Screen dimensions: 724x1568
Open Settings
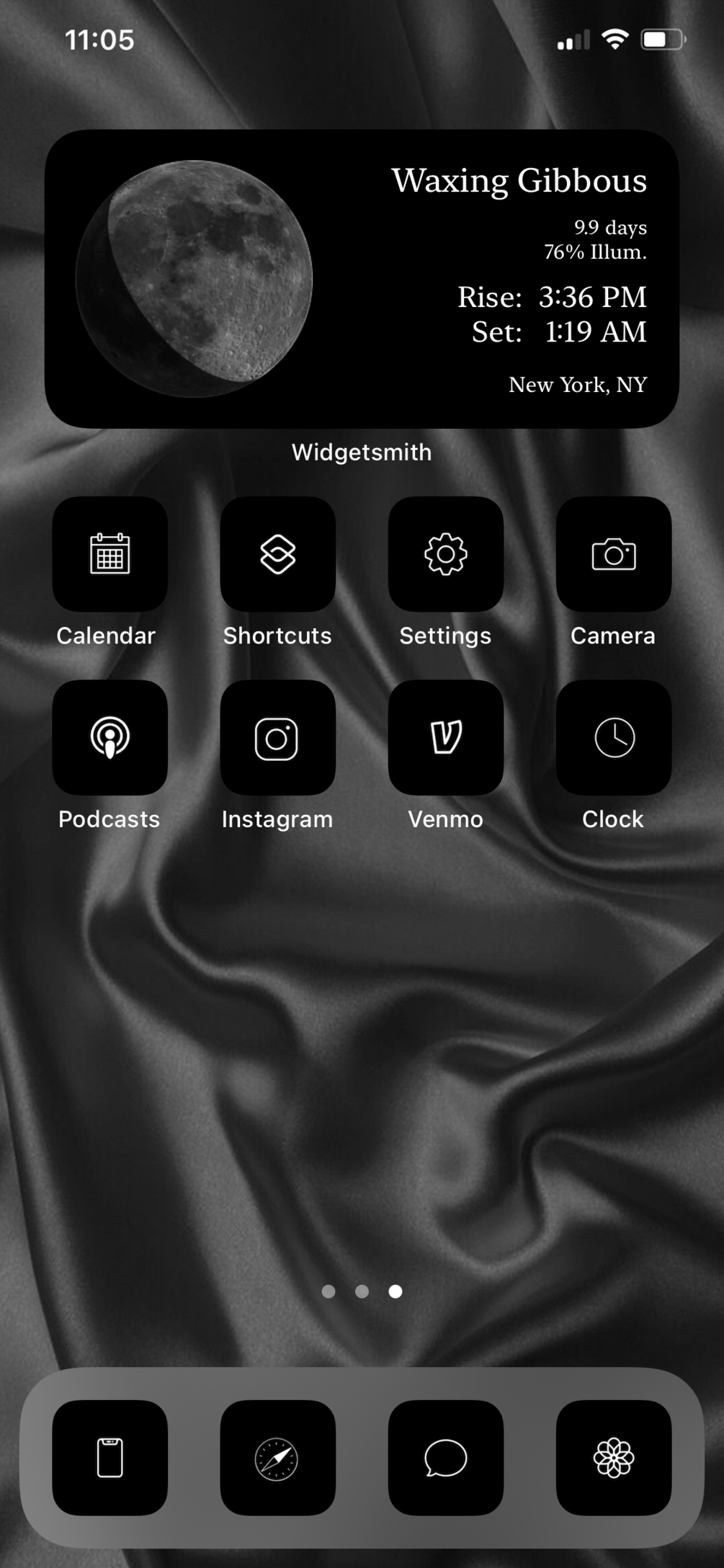[x=445, y=554]
